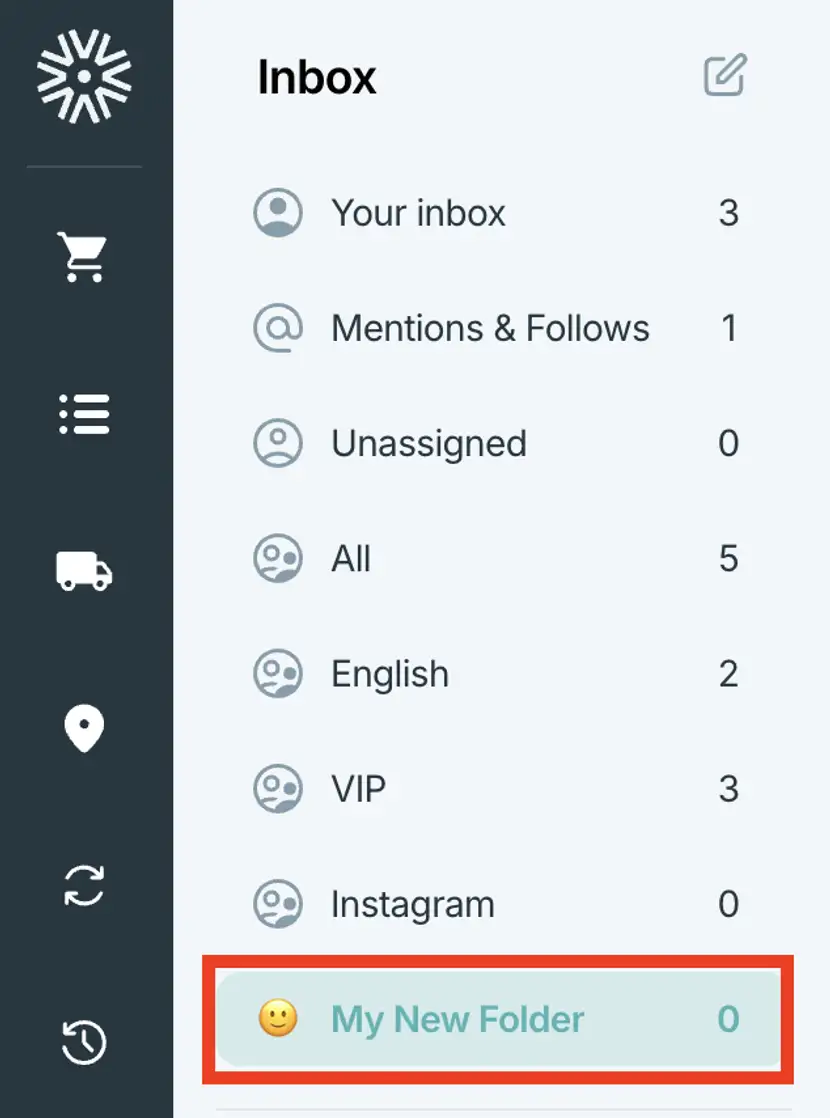Compose a new message via pencil icon
Screen dimensions: 830x1118
tap(725, 74)
